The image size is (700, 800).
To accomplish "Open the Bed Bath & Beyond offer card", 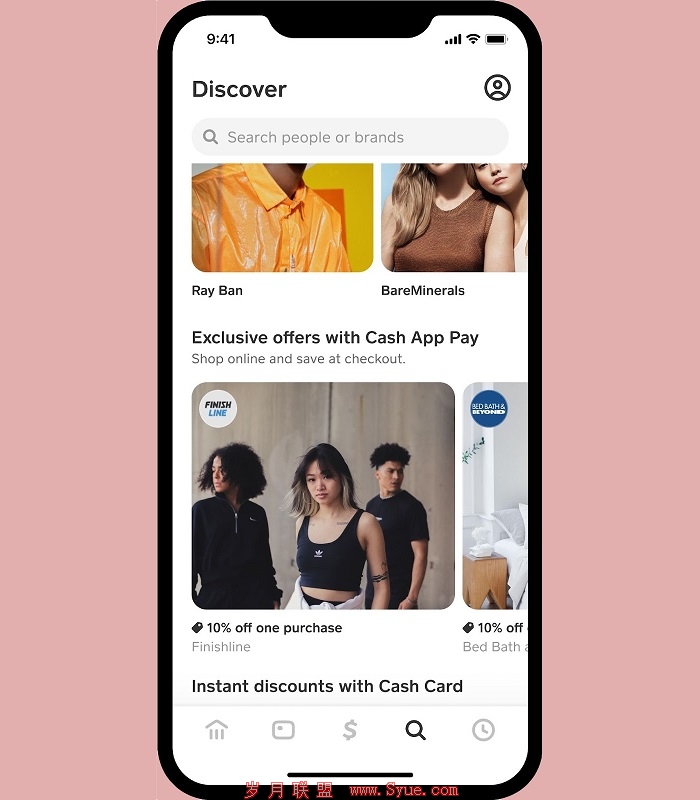I will point(495,496).
